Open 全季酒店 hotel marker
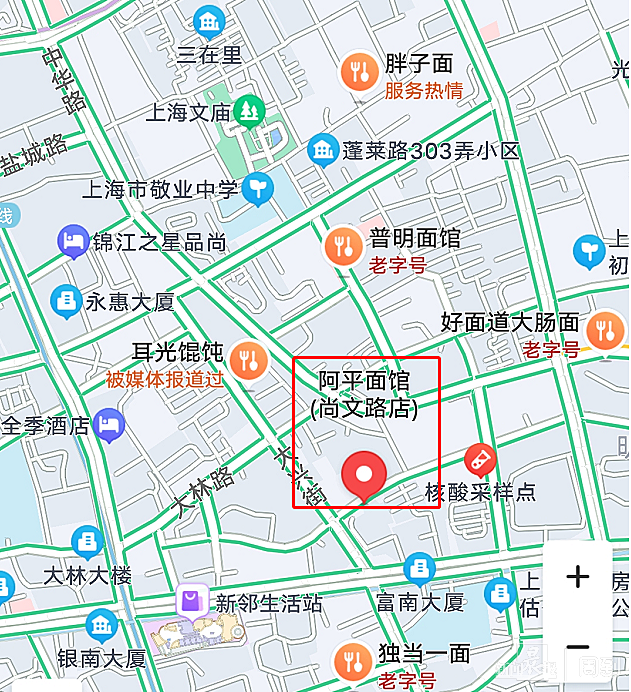This screenshot has width=631, height=692. tap(108, 425)
